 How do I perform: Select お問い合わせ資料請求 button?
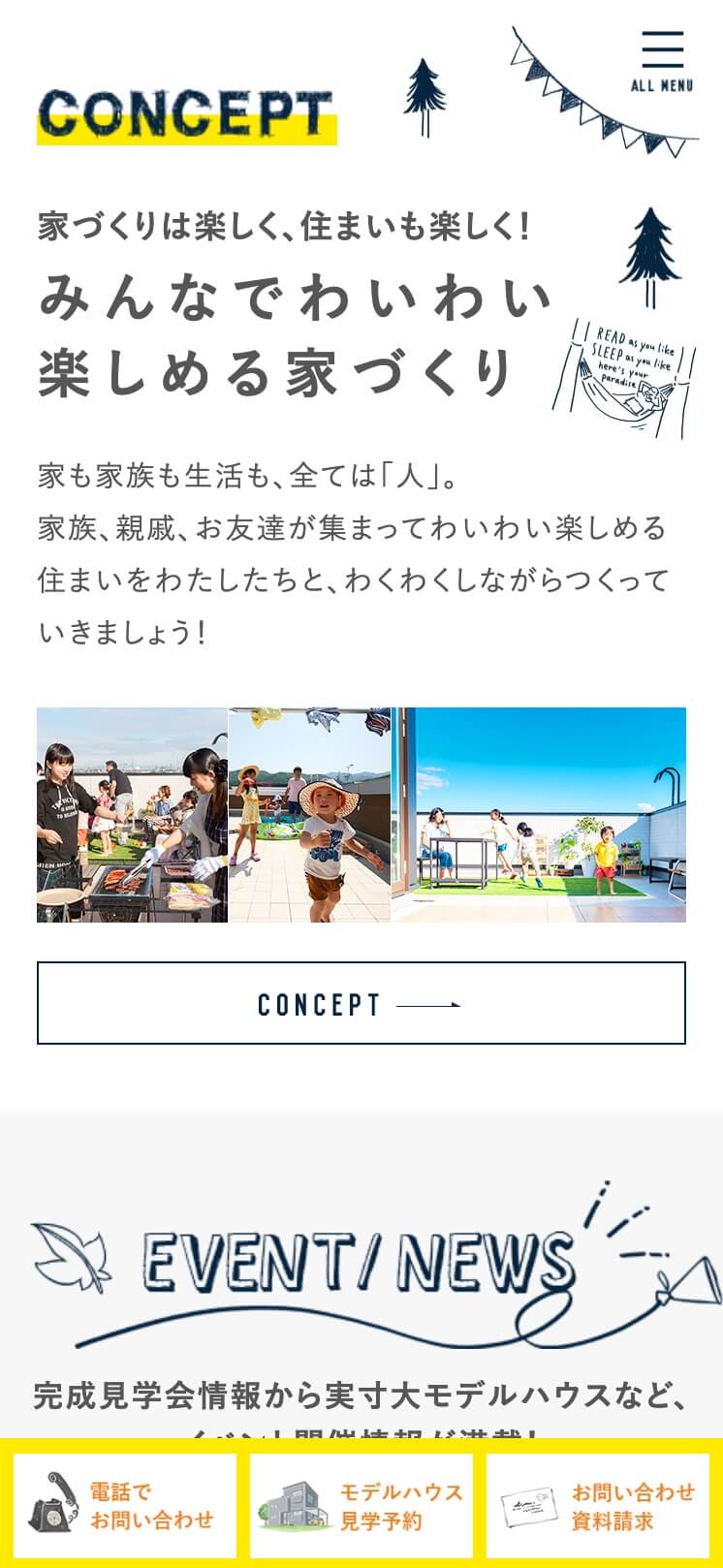tap(598, 1505)
